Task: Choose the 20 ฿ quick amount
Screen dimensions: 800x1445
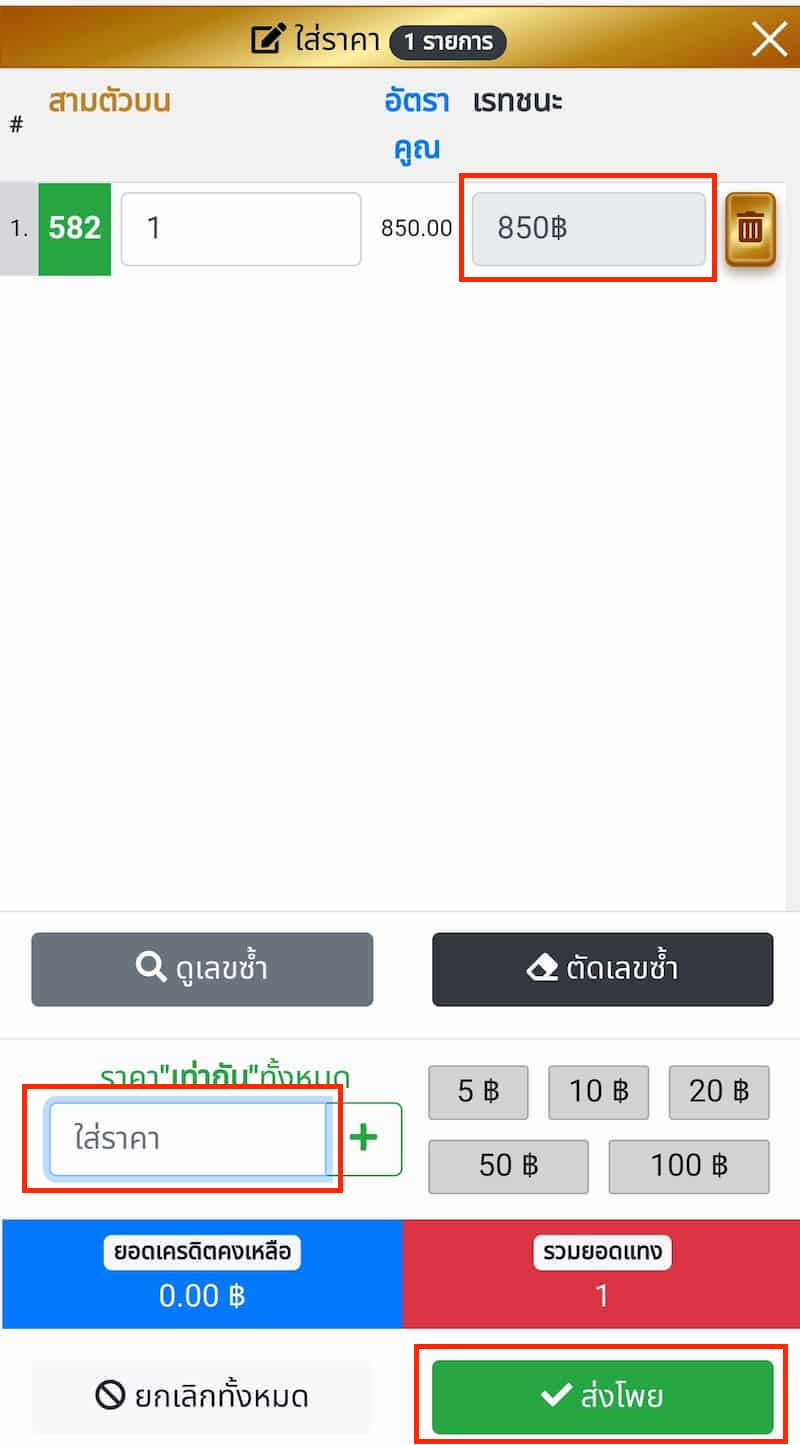Action: tap(719, 1092)
